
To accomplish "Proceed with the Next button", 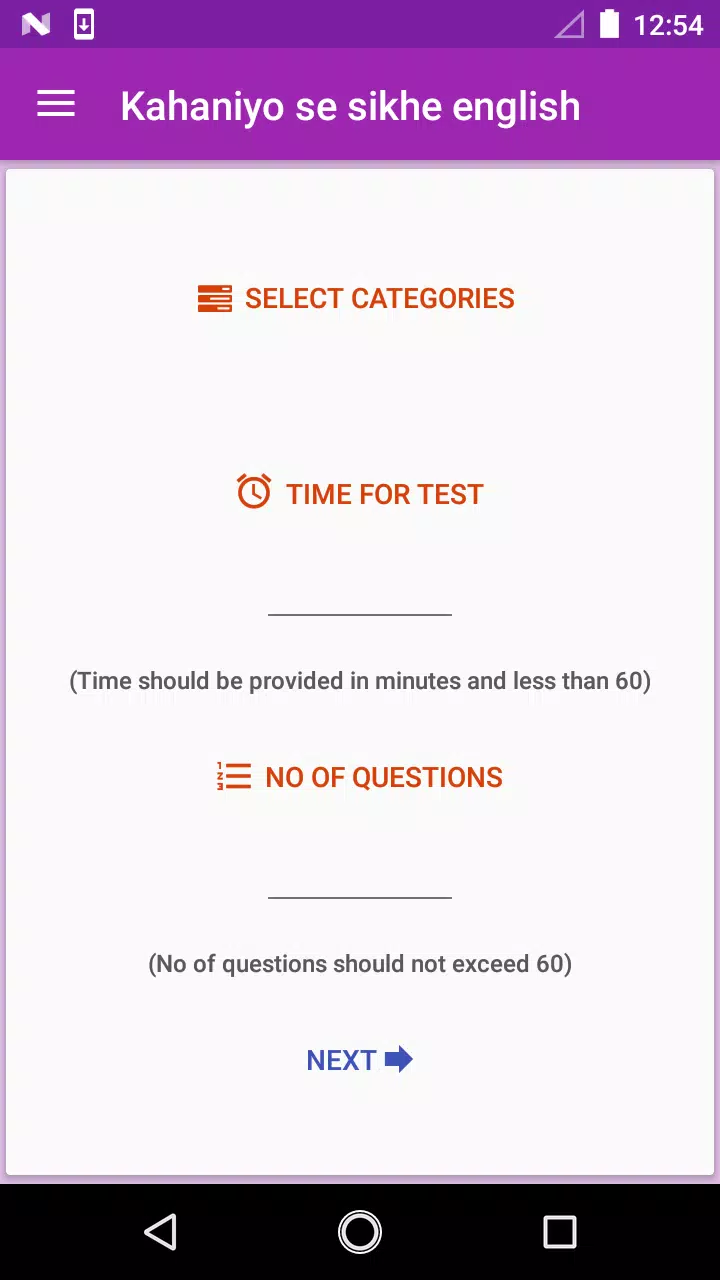I will pyautogui.click(x=359, y=1060).
